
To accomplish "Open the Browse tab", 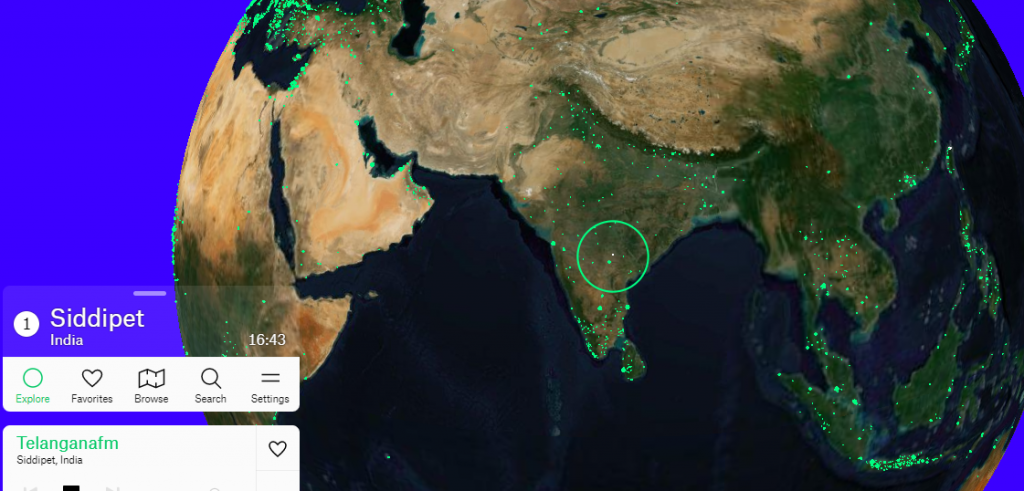I will click(151, 385).
